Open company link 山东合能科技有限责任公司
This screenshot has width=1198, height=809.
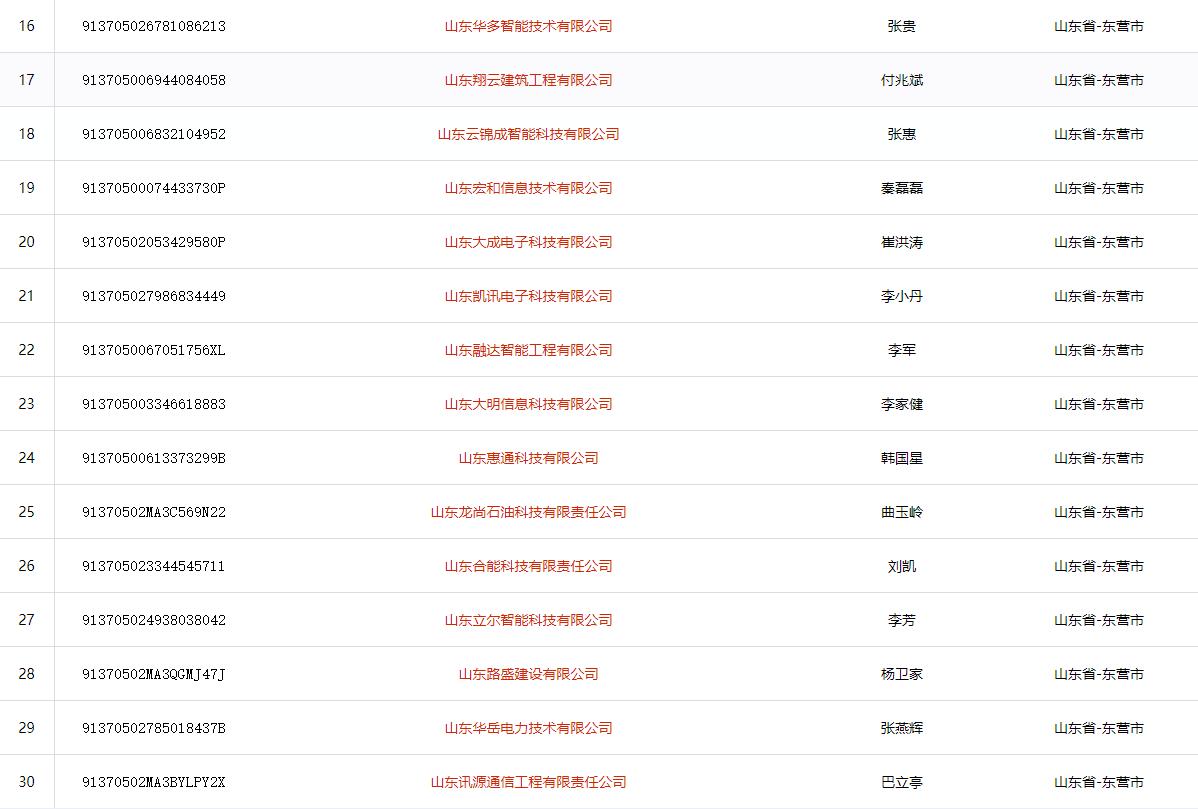click(528, 566)
